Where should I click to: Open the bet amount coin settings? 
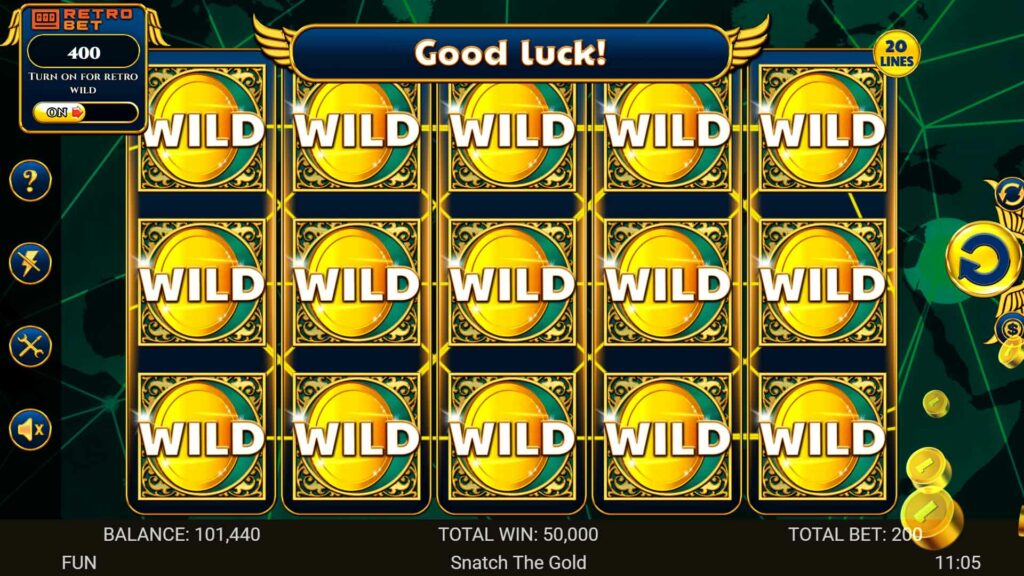point(1011,330)
